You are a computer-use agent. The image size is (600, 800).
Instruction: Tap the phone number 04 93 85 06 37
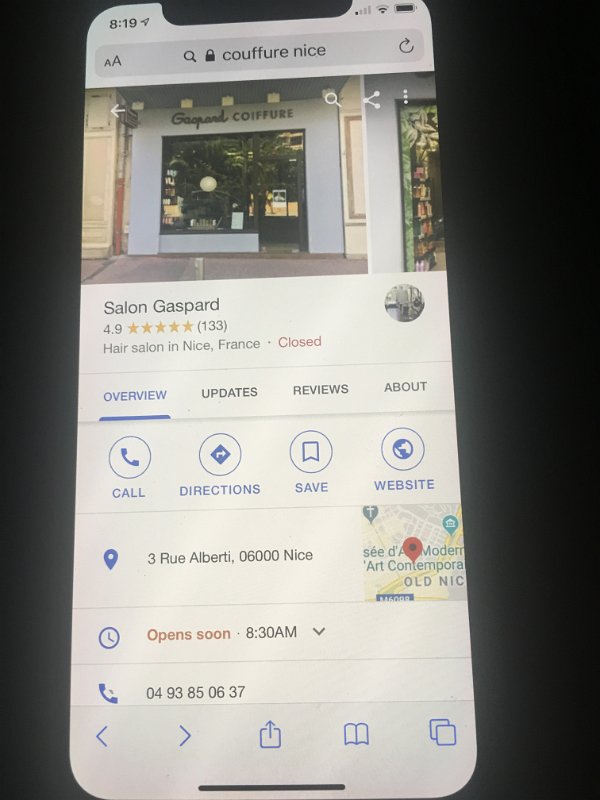point(195,692)
